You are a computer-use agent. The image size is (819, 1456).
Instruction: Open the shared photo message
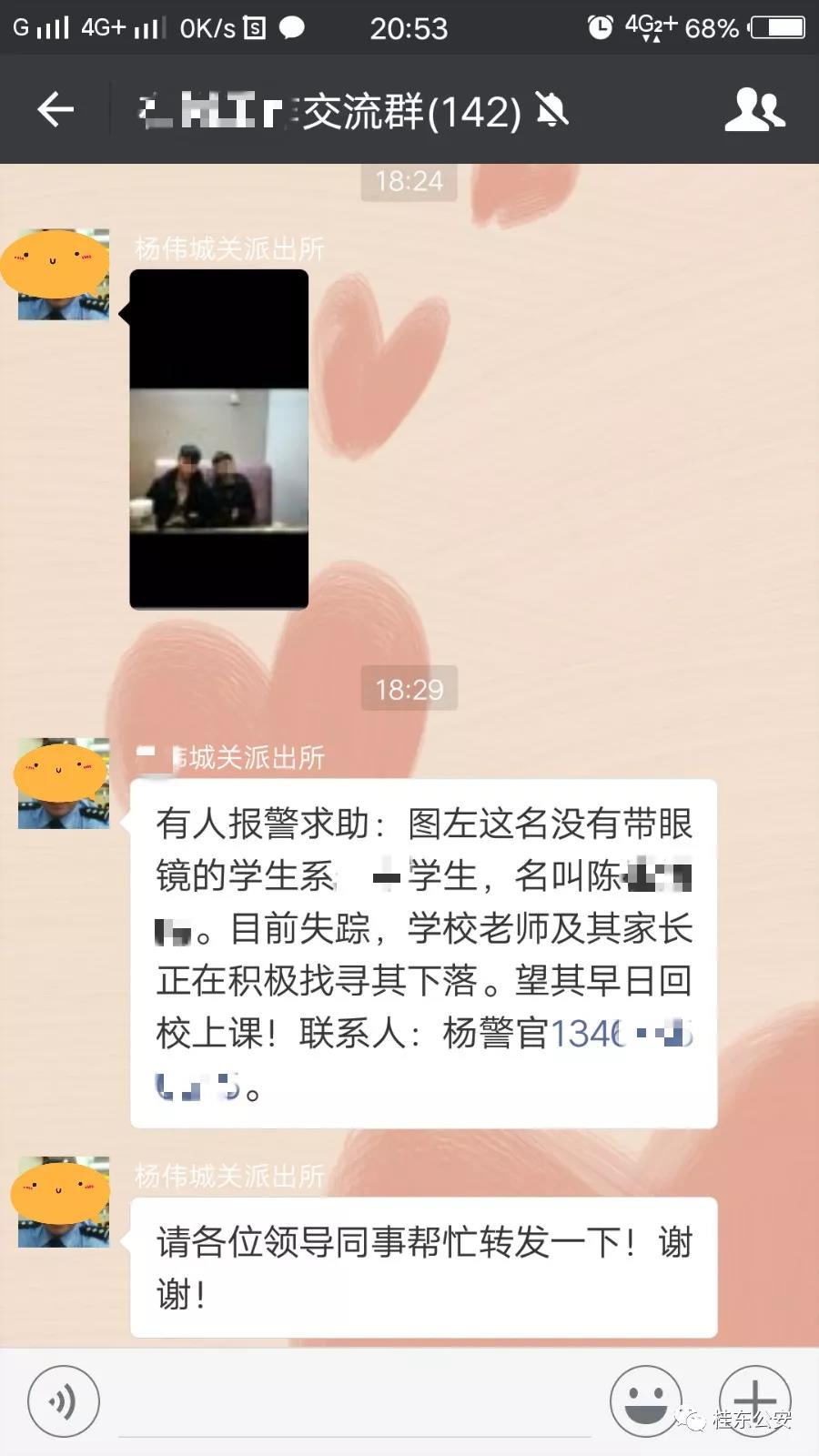219,440
